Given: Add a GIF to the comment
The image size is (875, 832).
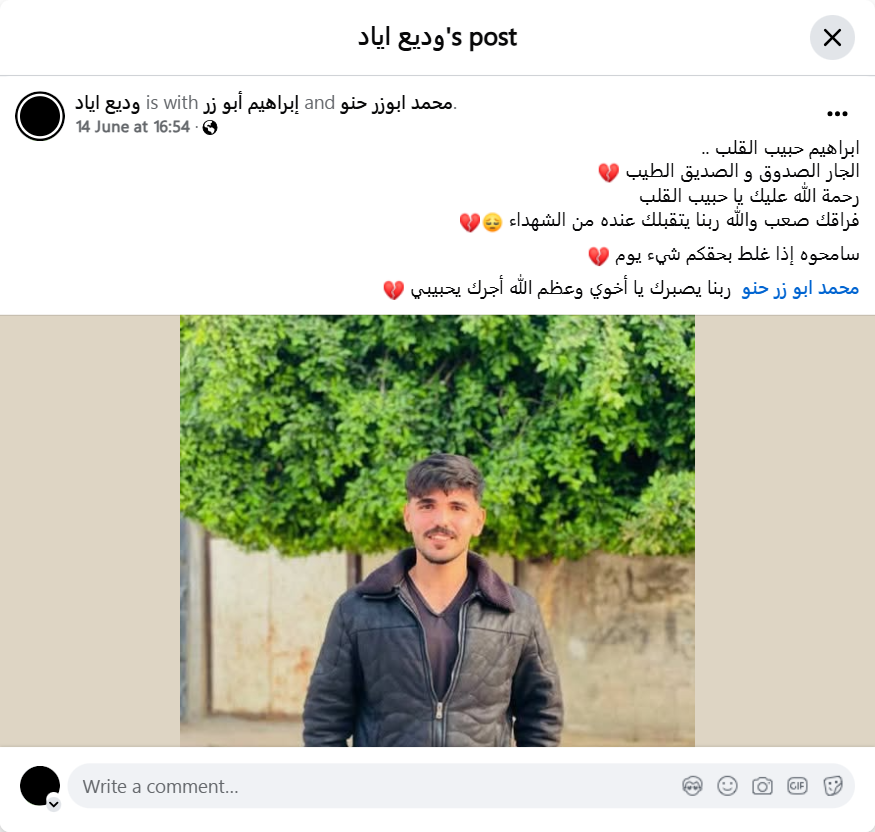Looking at the screenshot, I should click(x=797, y=786).
